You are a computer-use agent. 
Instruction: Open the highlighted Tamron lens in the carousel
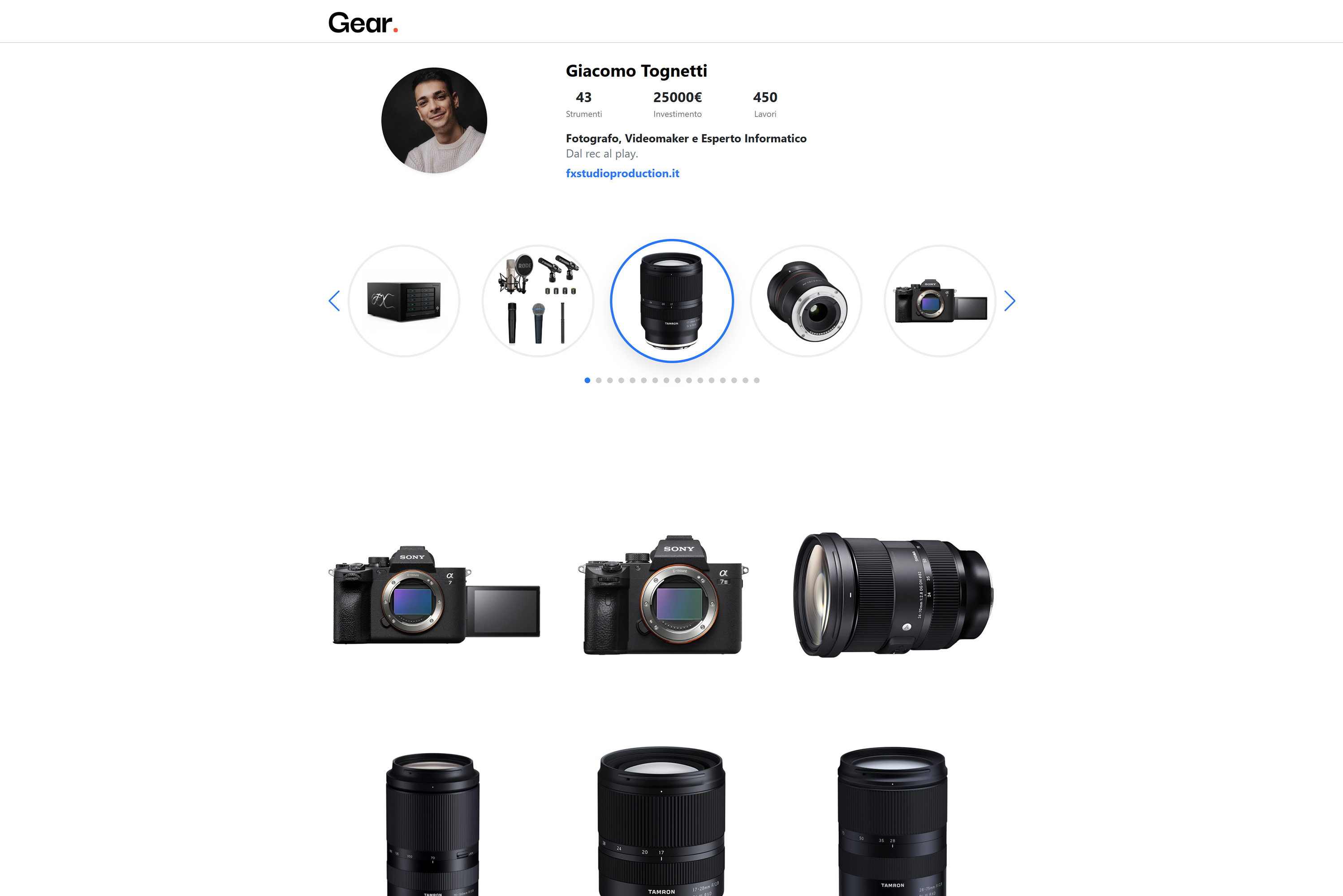pos(671,301)
